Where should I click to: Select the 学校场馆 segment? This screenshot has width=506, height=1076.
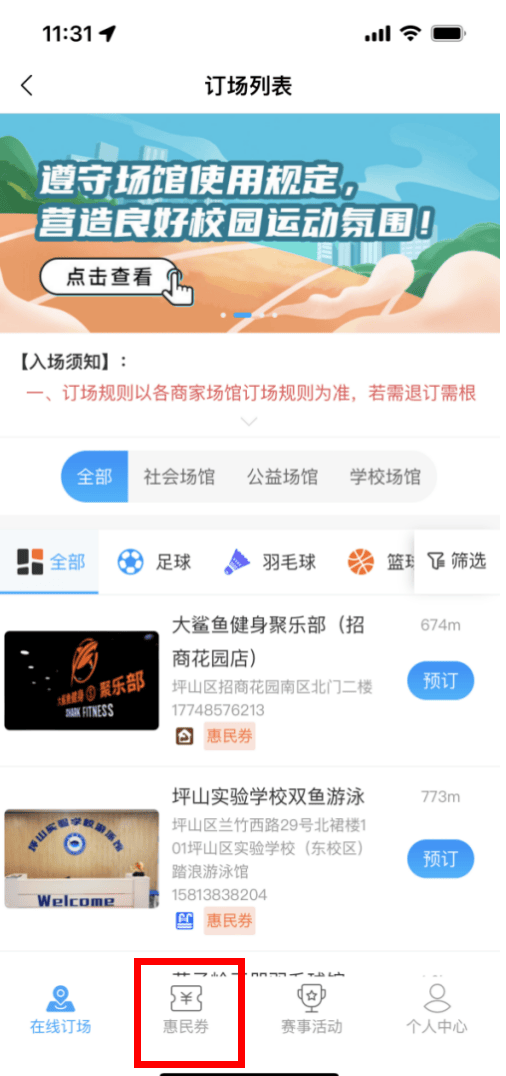click(385, 477)
